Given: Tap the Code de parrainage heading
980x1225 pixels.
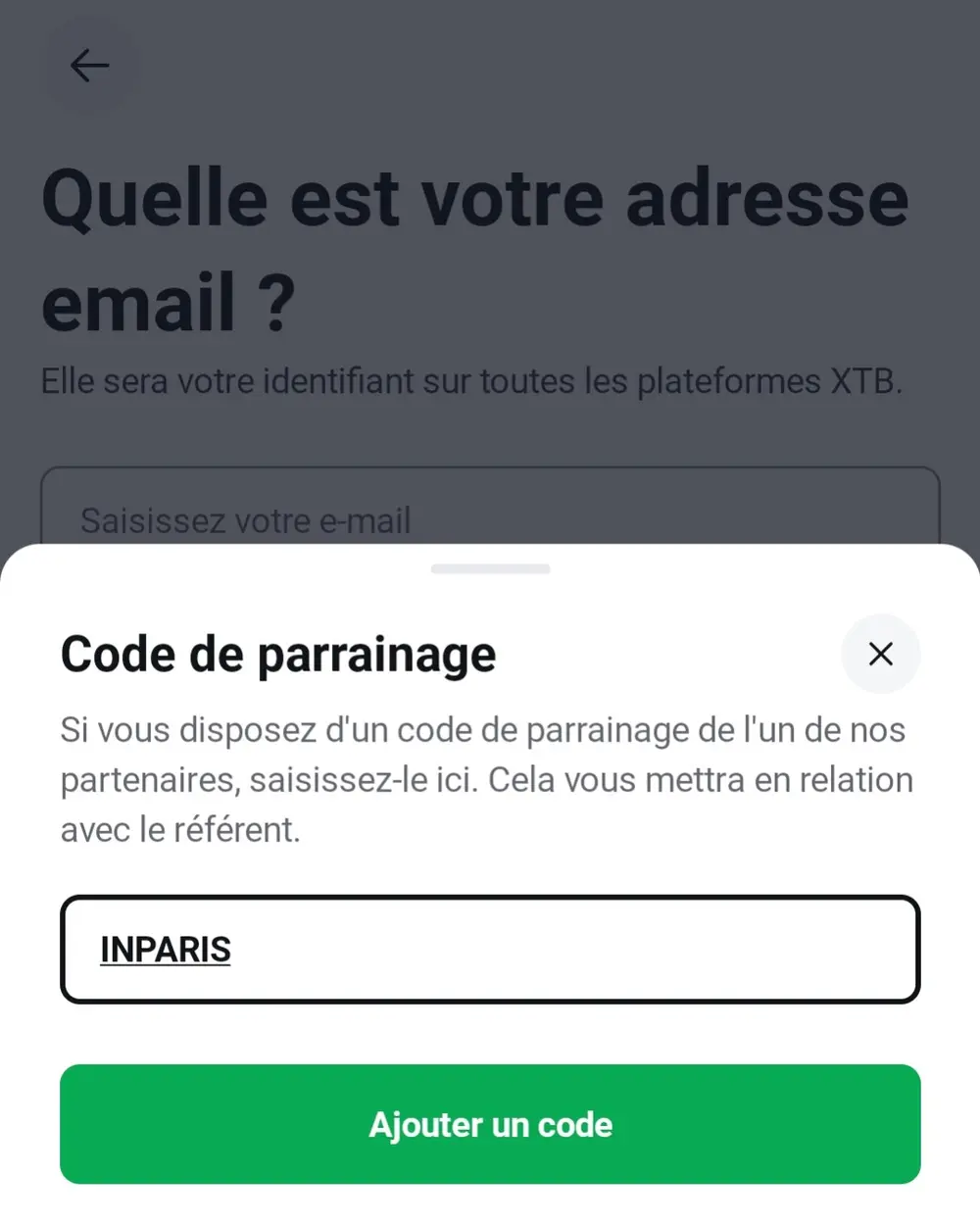Looking at the screenshot, I should [277, 654].
